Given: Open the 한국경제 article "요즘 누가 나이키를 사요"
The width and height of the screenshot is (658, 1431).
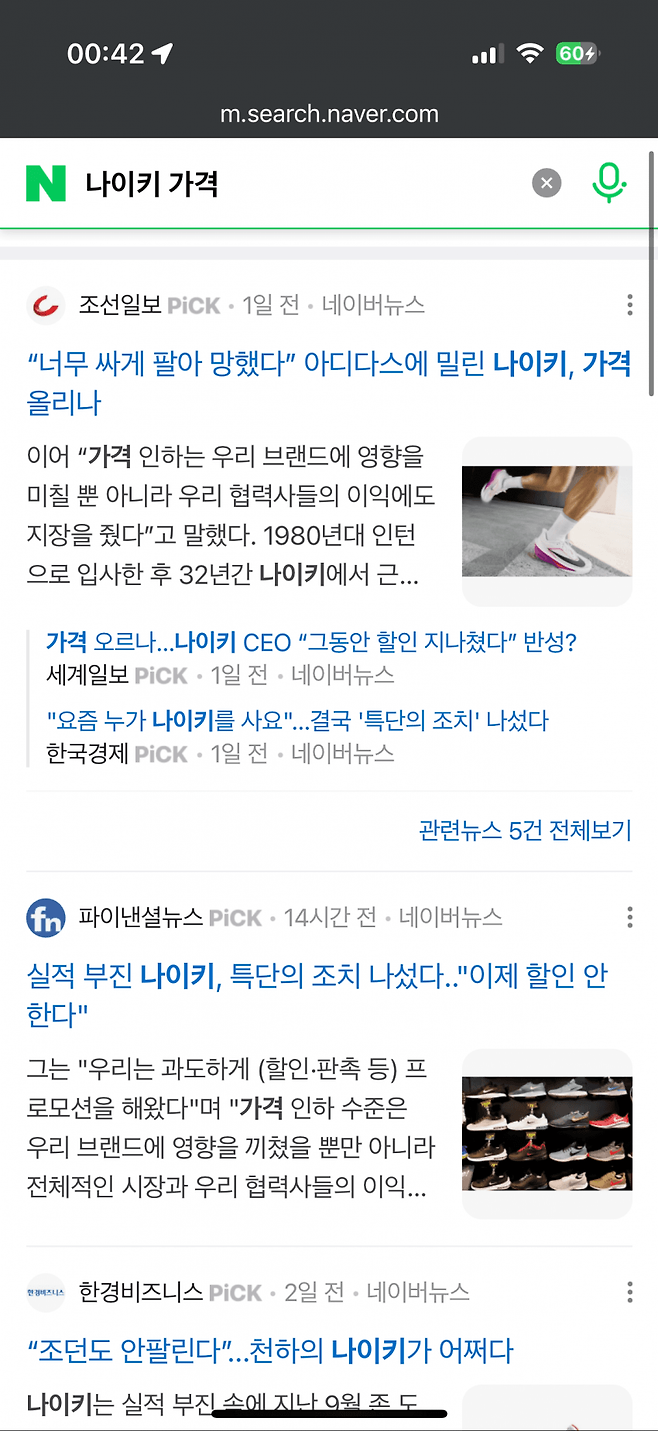Looking at the screenshot, I should point(298,721).
